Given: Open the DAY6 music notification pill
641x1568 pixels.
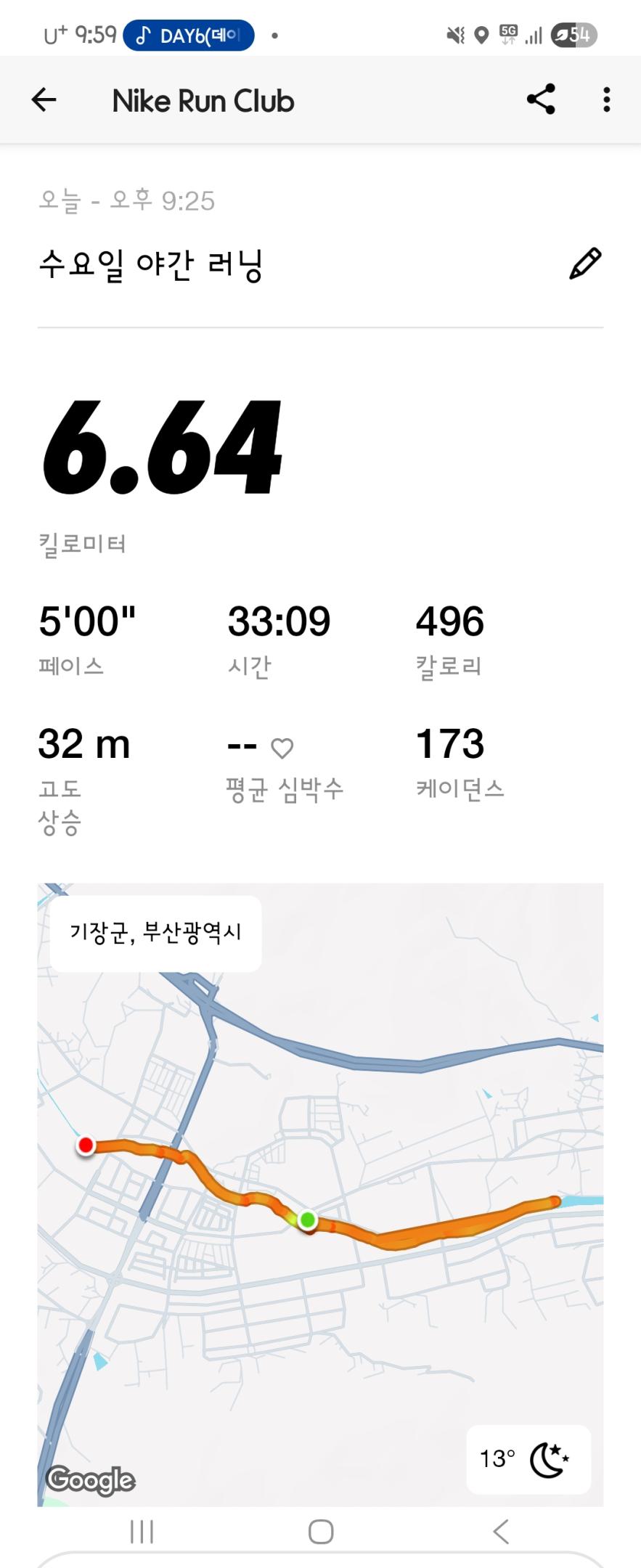Looking at the screenshot, I should tap(187, 34).
